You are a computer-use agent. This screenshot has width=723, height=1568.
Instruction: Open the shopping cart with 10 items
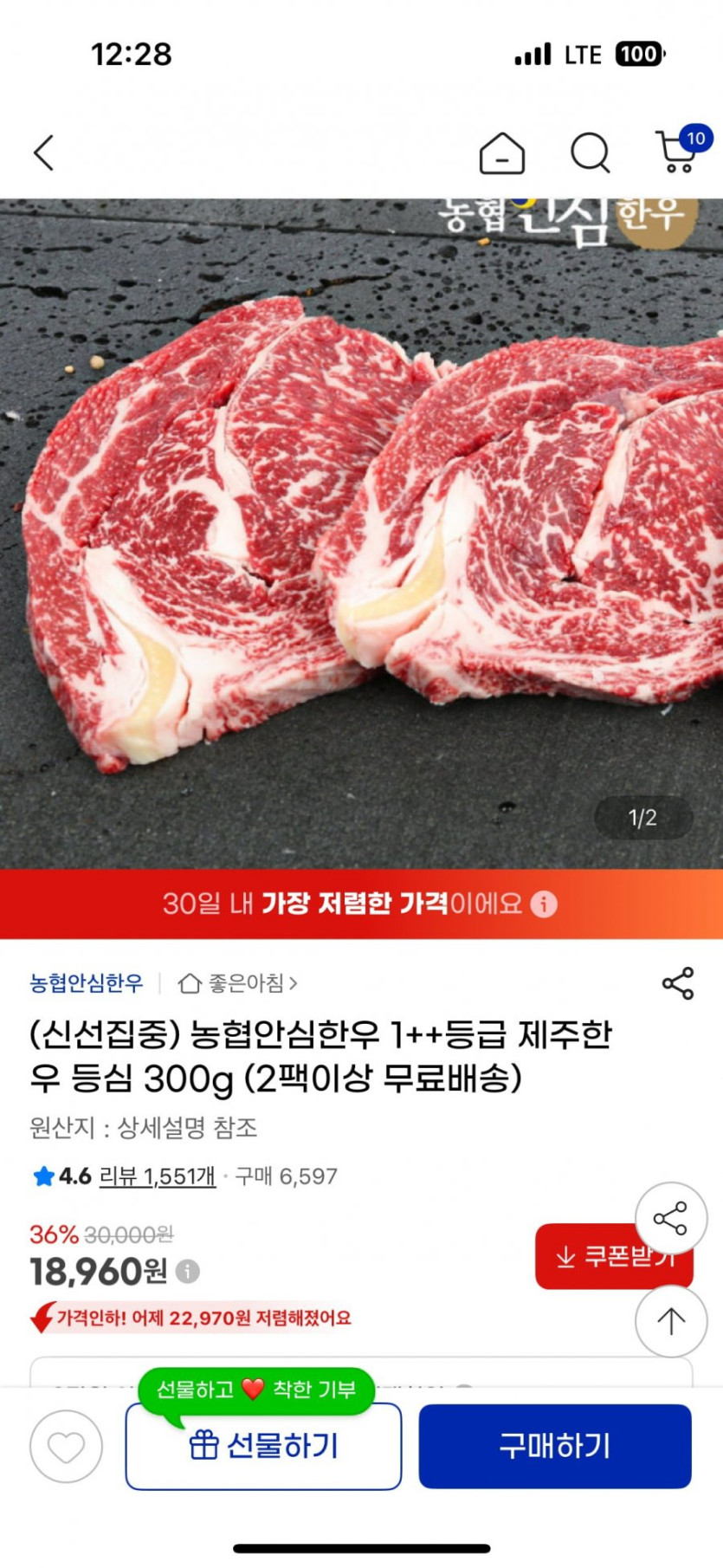[675, 152]
